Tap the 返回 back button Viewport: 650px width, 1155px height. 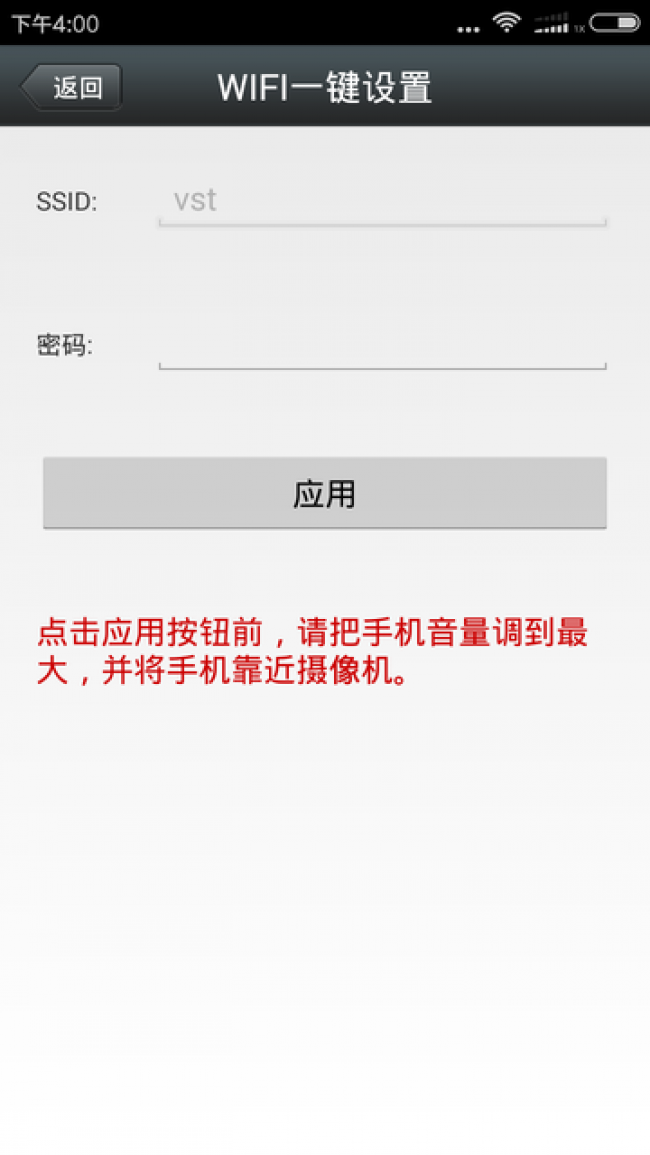click(x=72, y=88)
